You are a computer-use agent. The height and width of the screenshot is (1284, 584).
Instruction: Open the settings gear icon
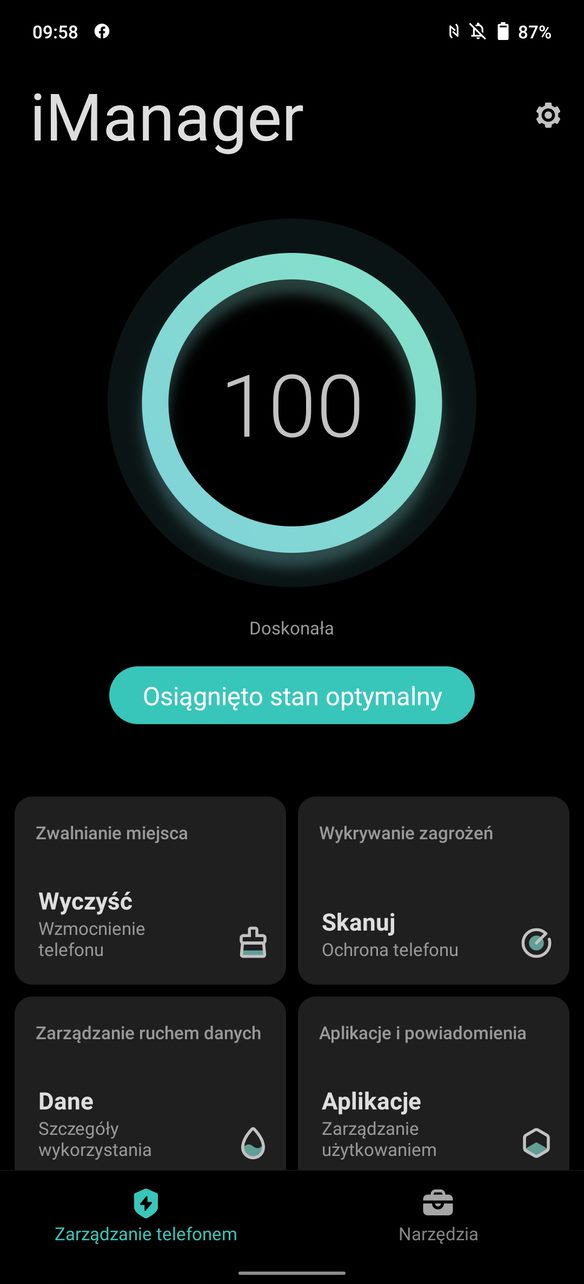548,116
